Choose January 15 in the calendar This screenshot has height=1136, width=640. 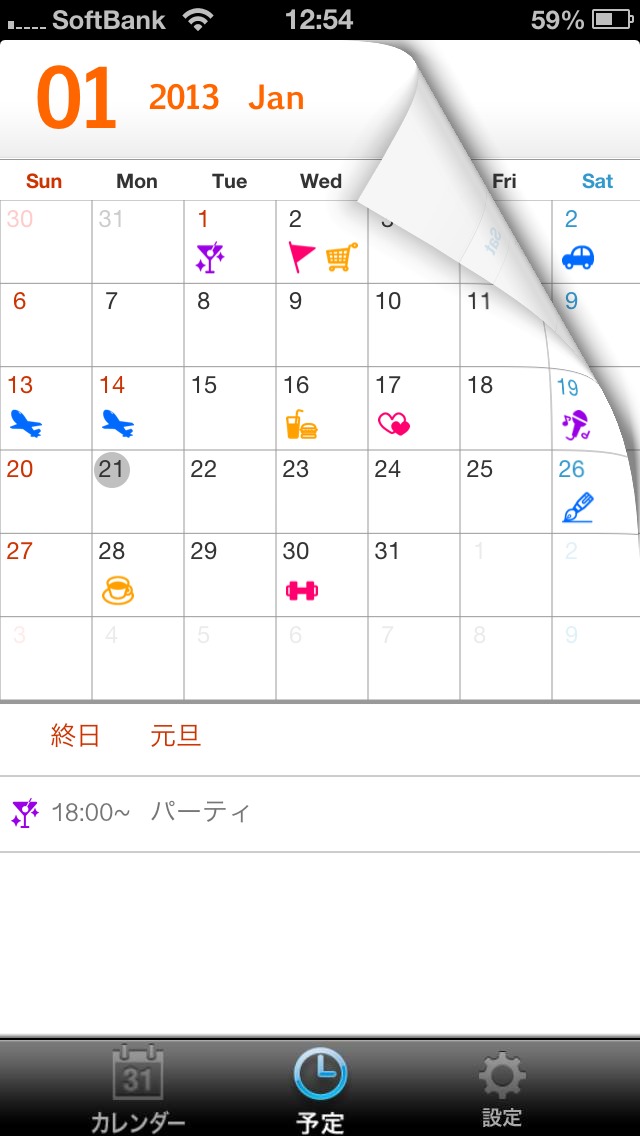coord(230,408)
